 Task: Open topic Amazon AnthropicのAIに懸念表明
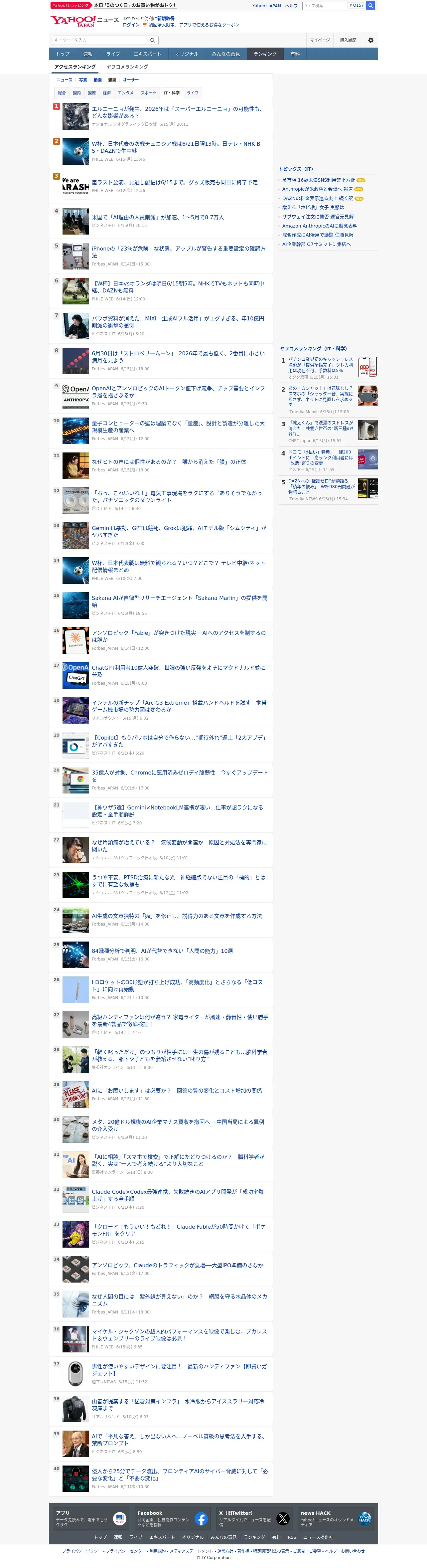(319, 226)
